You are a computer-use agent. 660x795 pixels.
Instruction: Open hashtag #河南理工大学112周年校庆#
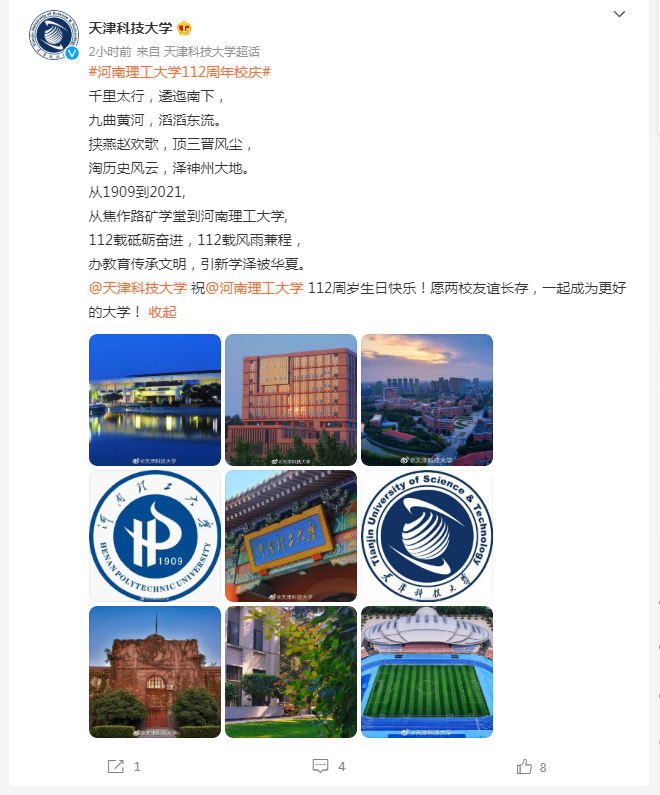click(180, 73)
